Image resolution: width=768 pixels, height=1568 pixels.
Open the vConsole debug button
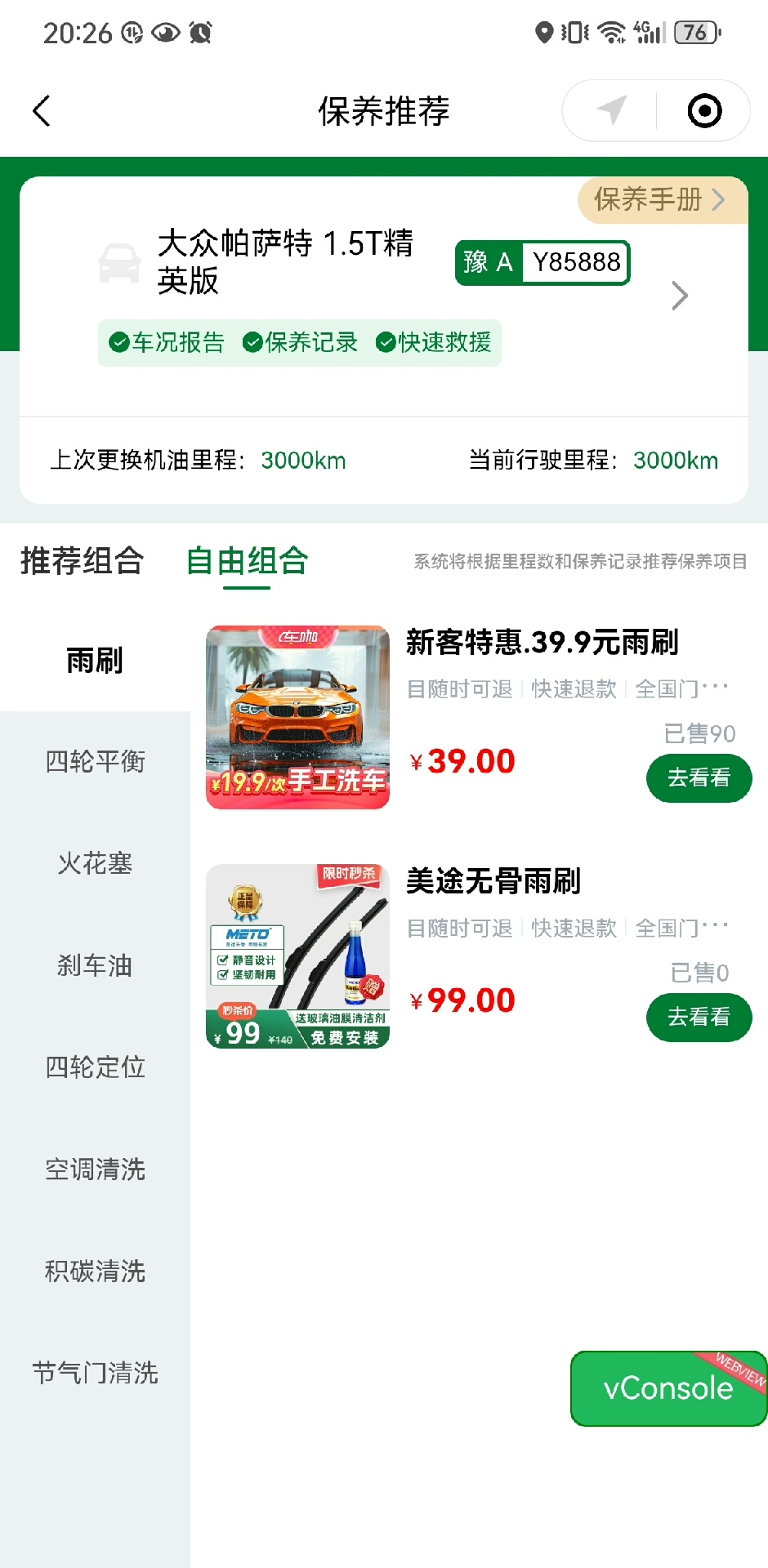668,1388
